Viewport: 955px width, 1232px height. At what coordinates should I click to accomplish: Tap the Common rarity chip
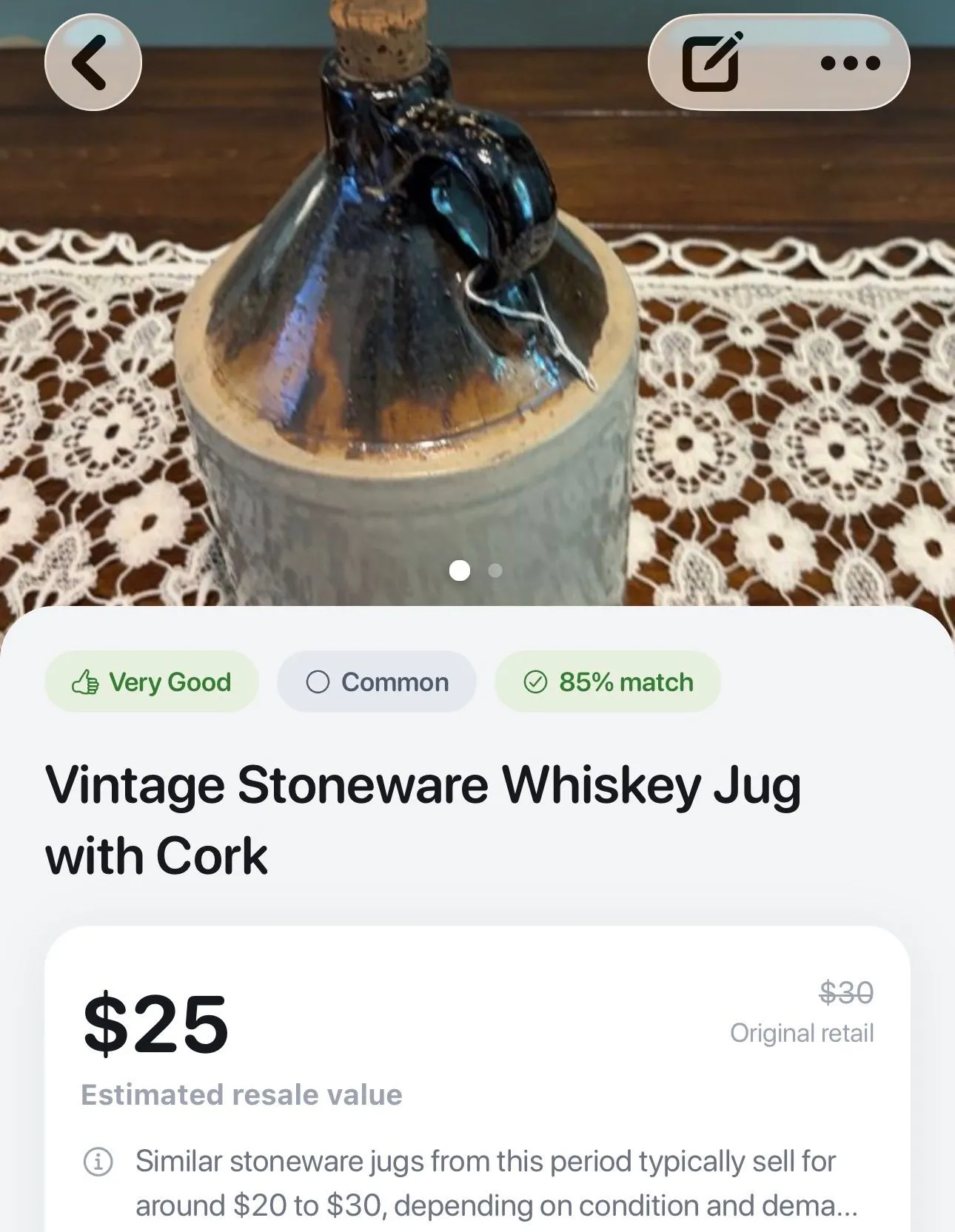(377, 681)
